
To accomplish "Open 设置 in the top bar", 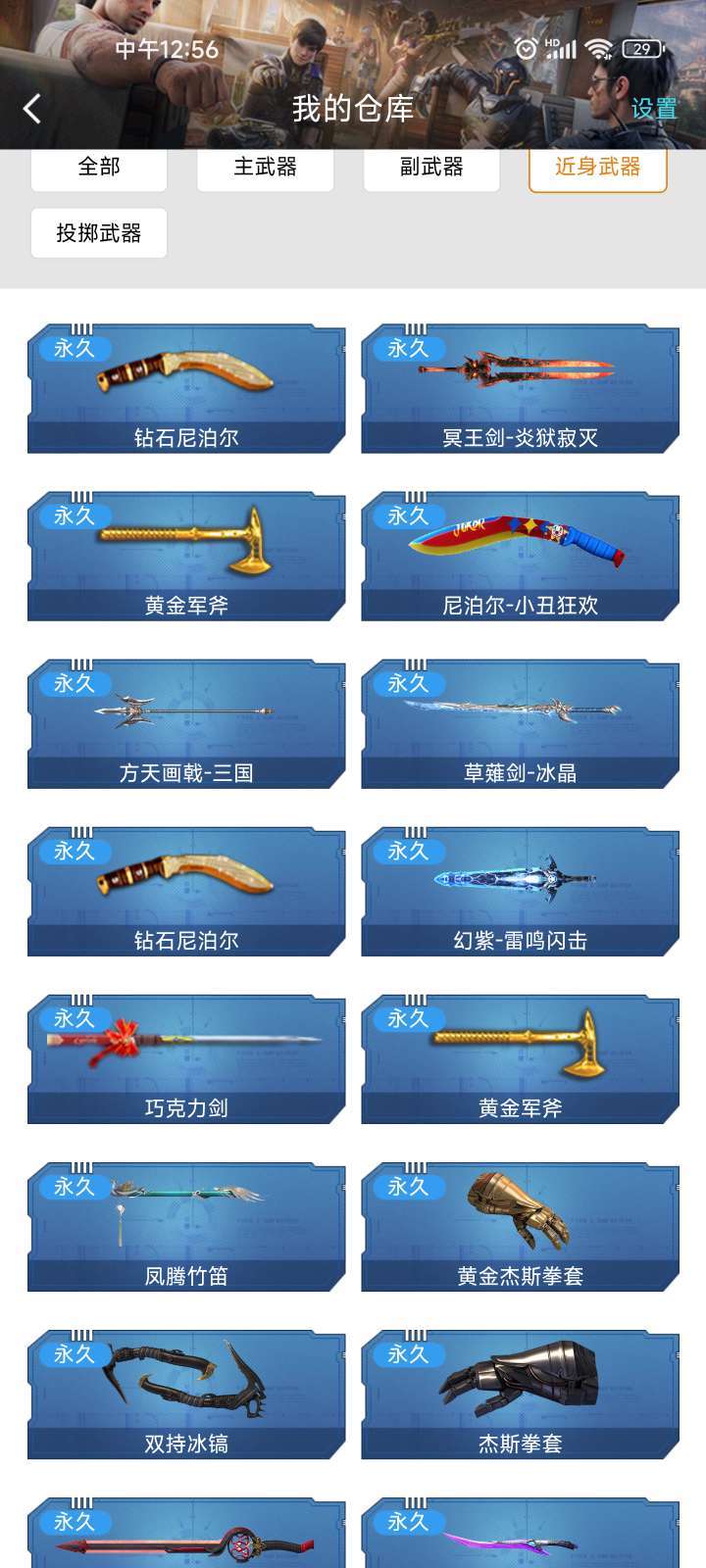I will click(x=654, y=108).
